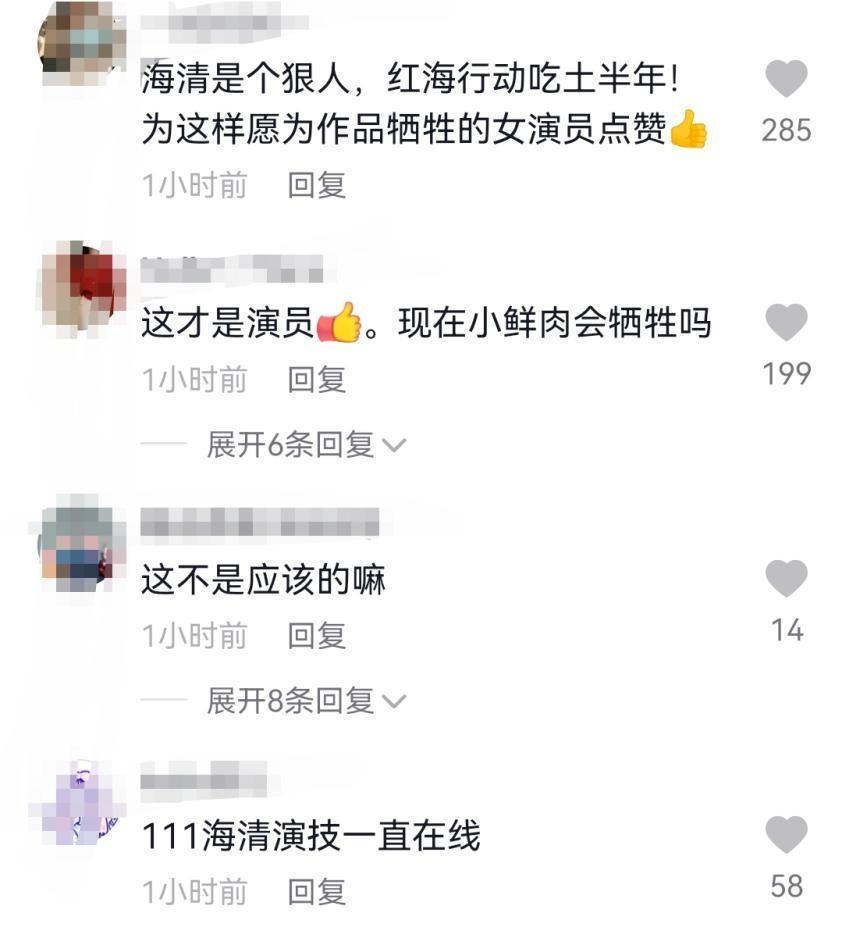Expand 展开6条回复 replies

coord(305,445)
